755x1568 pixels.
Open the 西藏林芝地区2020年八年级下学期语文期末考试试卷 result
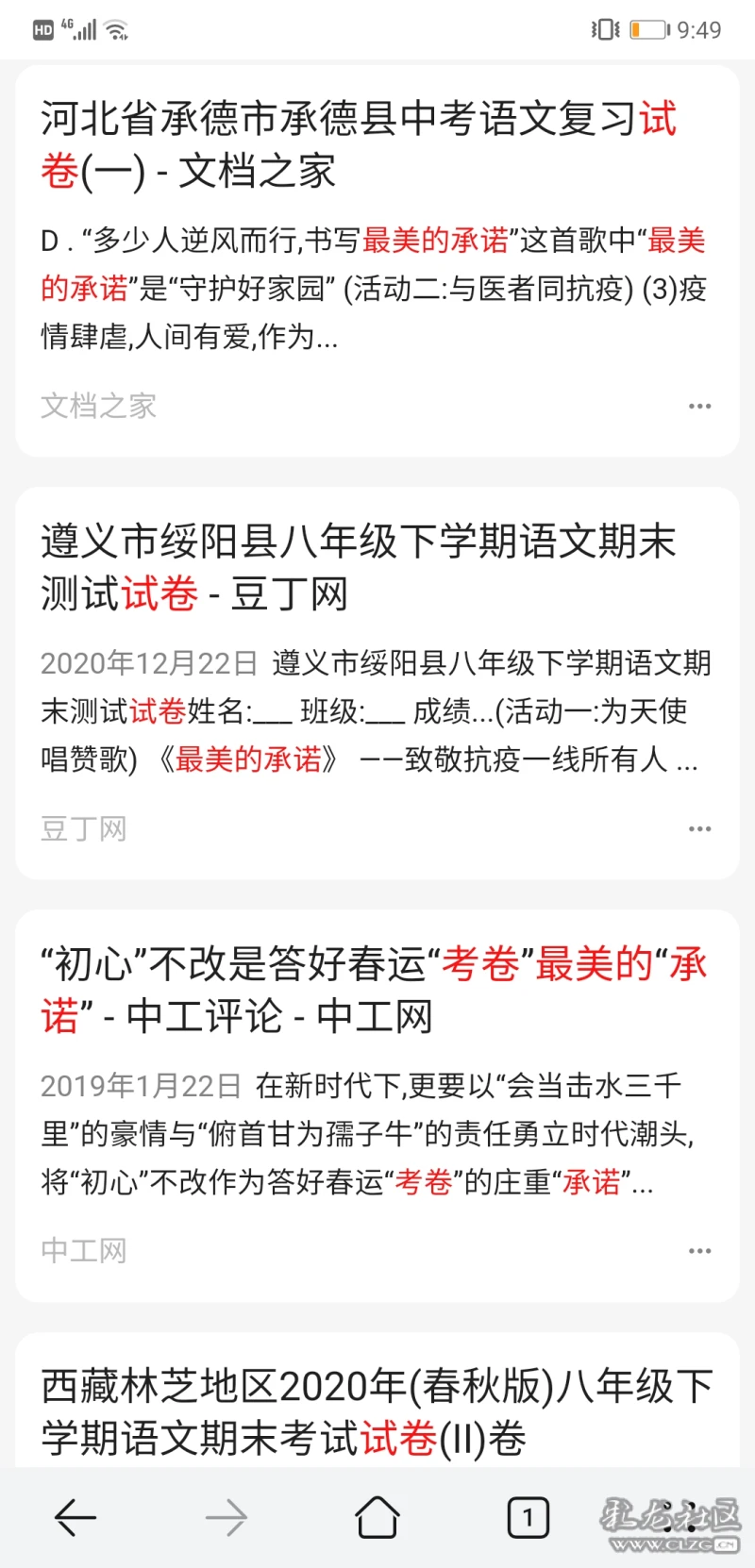tap(377, 1412)
